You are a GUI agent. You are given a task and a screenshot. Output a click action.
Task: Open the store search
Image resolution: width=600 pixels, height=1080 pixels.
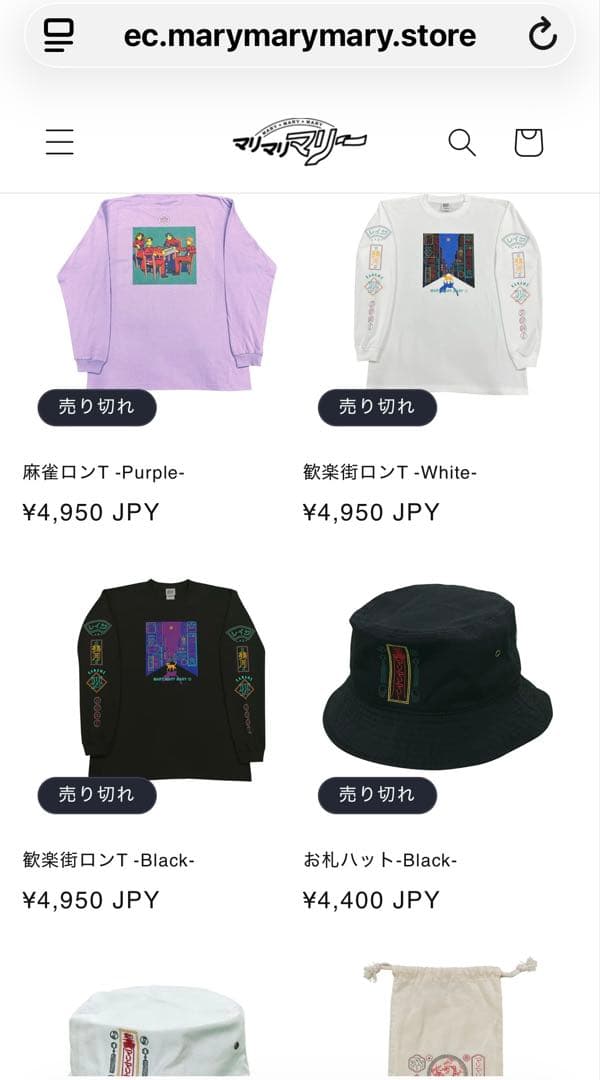point(461,142)
